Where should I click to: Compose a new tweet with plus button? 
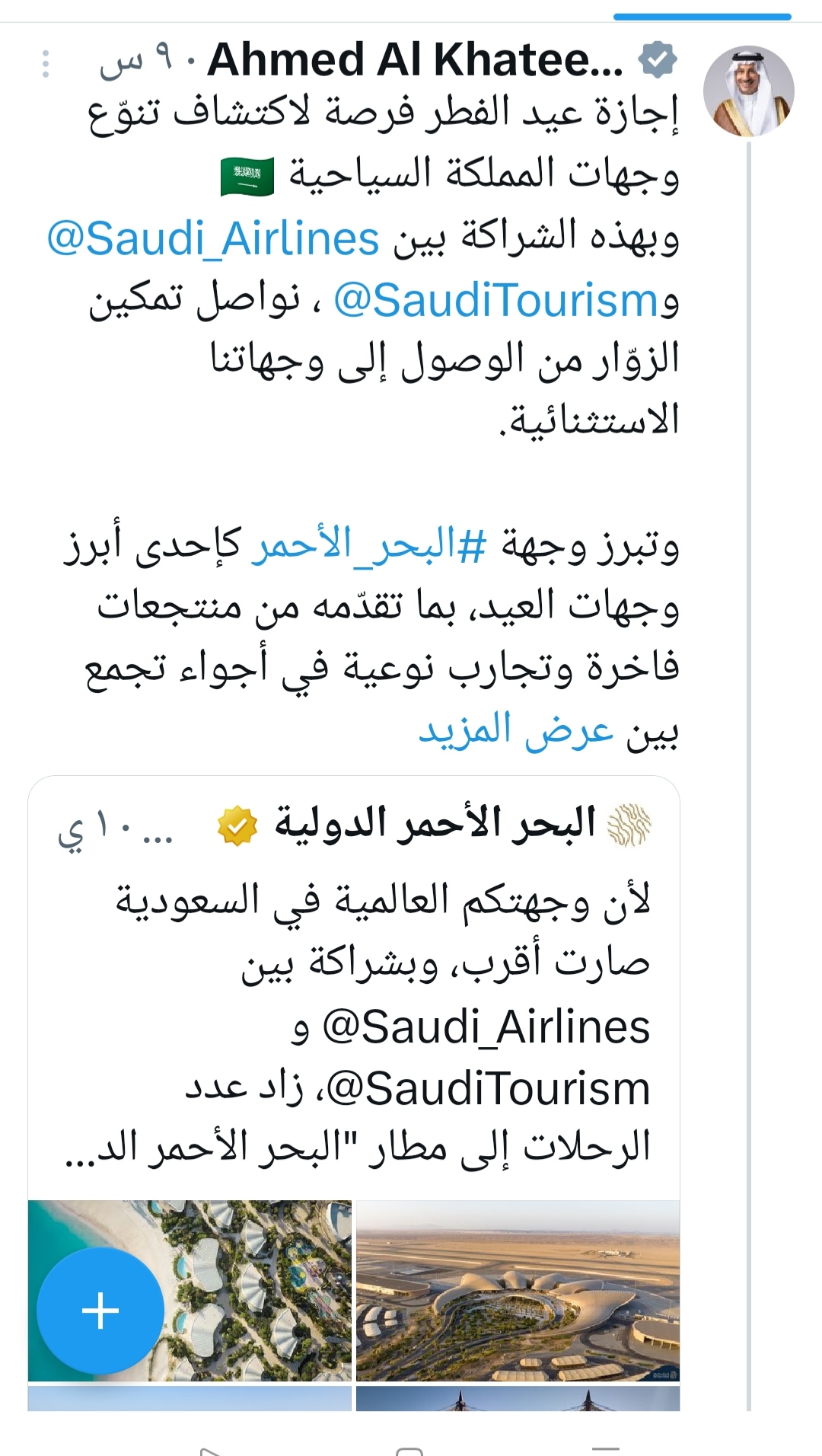[100, 1311]
